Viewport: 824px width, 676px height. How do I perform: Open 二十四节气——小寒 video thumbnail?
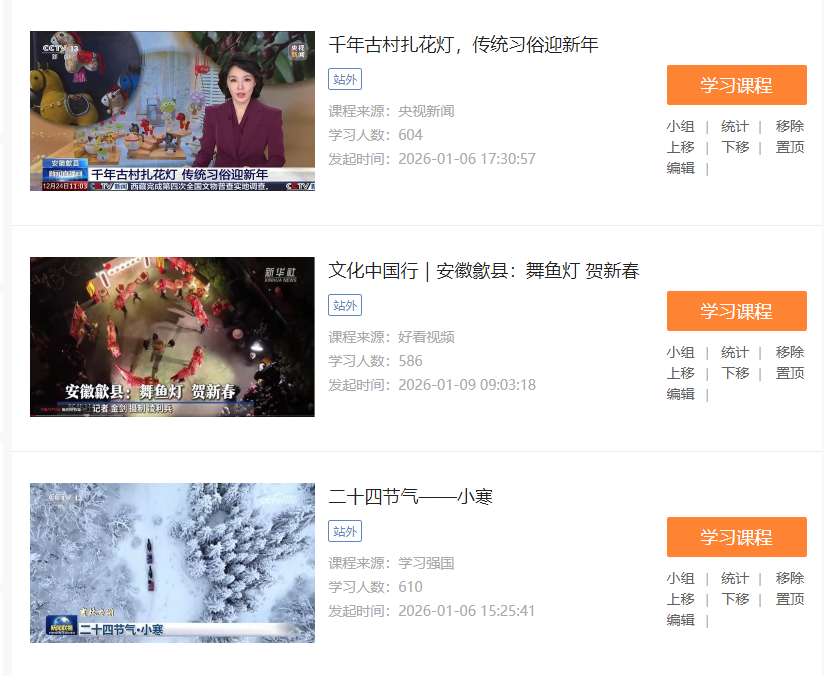click(172, 563)
